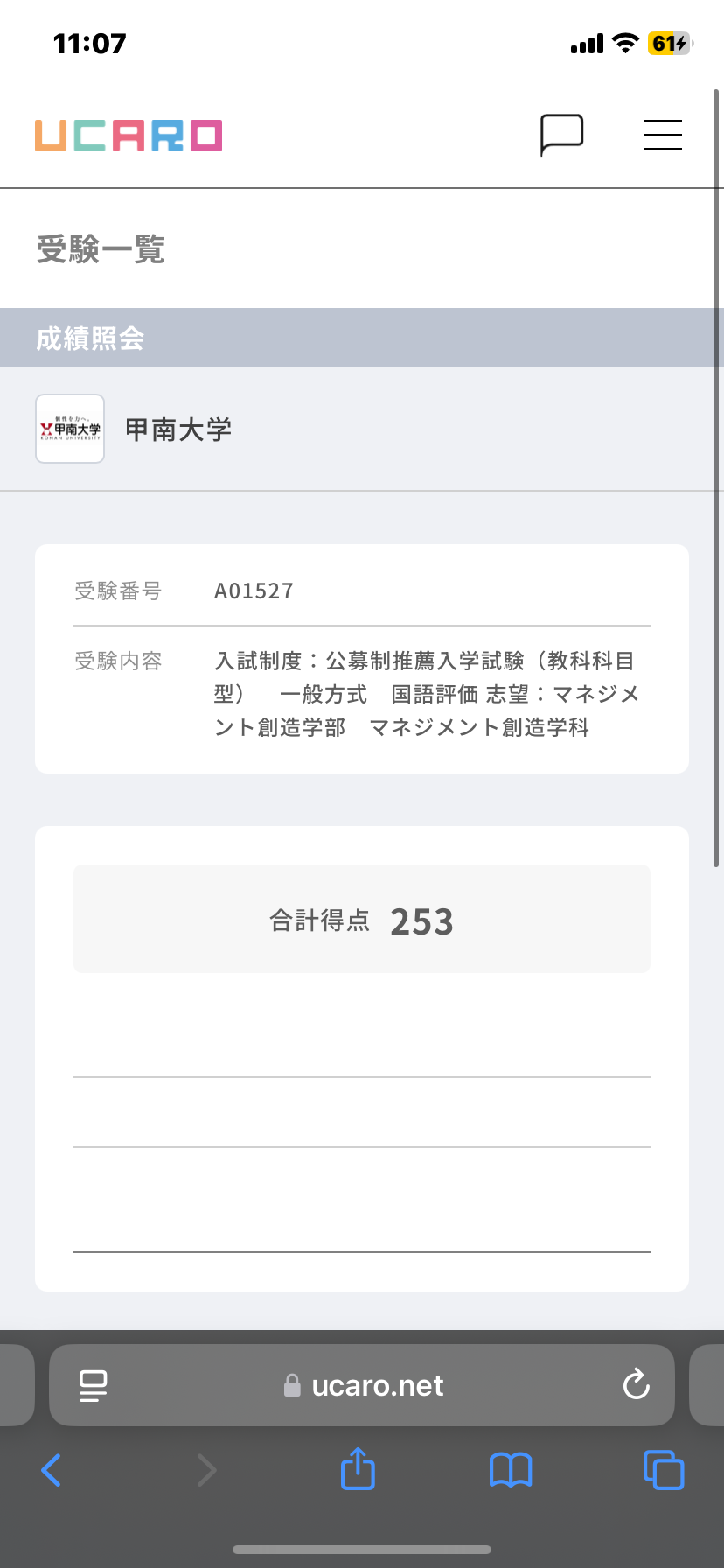This screenshot has height=1568, width=724.
Task: Open the page settings reader menu
Action: pyautogui.click(x=93, y=1385)
